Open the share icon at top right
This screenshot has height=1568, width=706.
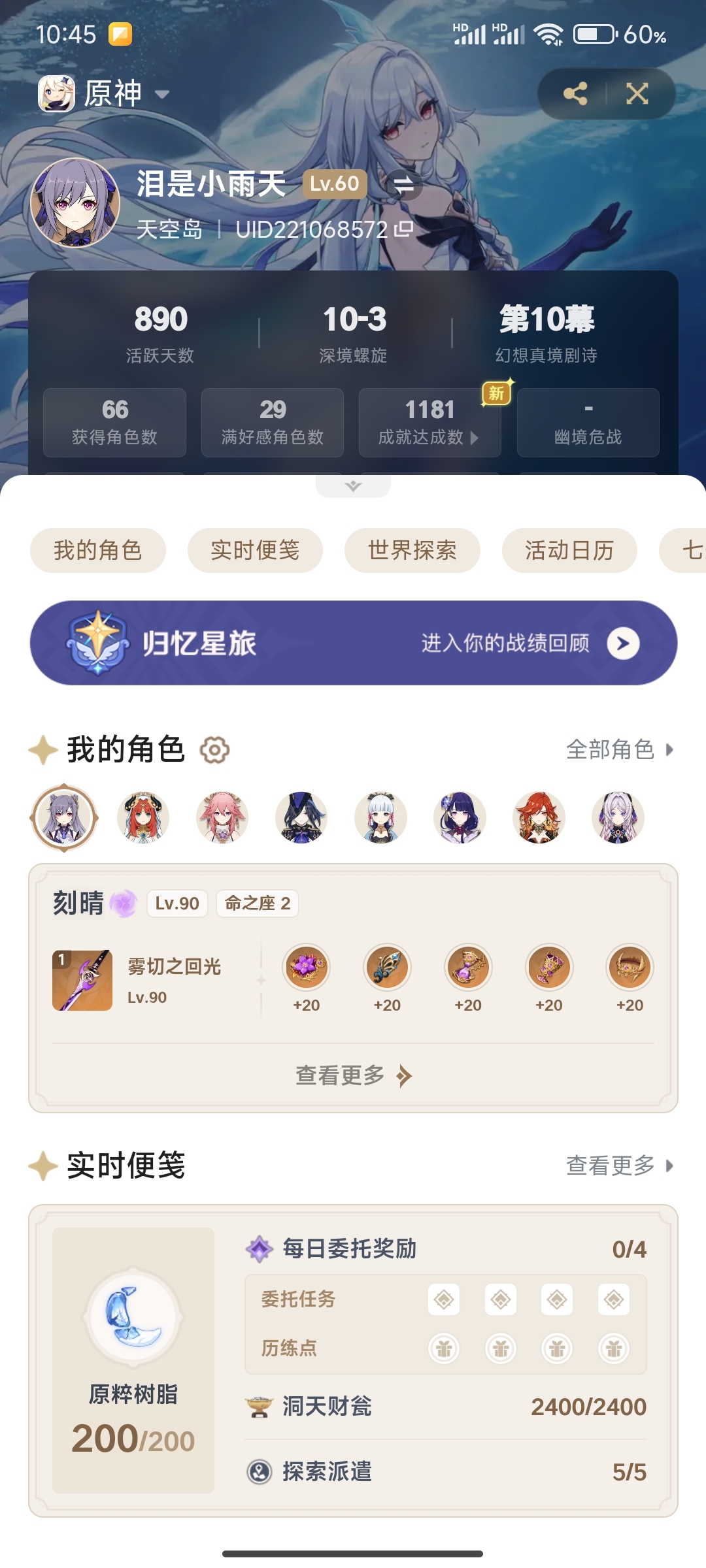tap(575, 93)
